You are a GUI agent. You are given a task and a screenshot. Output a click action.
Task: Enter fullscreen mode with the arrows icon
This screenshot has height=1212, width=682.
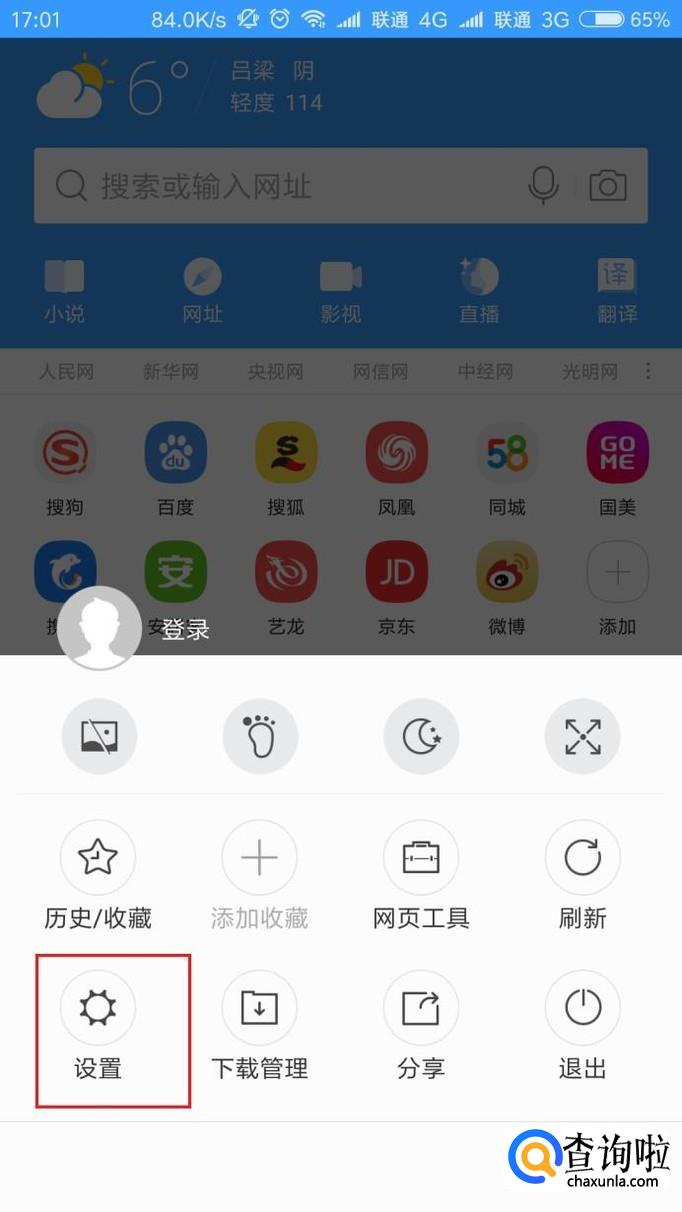tap(583, 736)
